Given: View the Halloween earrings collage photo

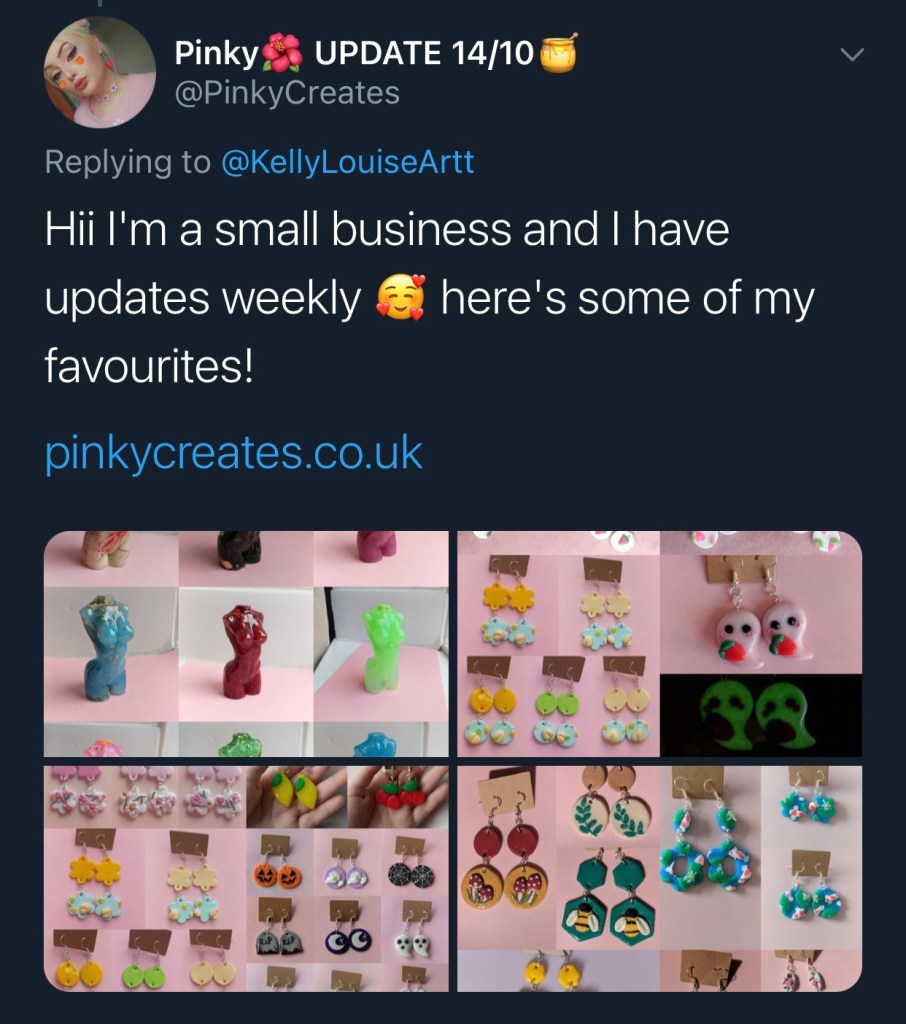Looking at the screenshot, I should 246,878.
